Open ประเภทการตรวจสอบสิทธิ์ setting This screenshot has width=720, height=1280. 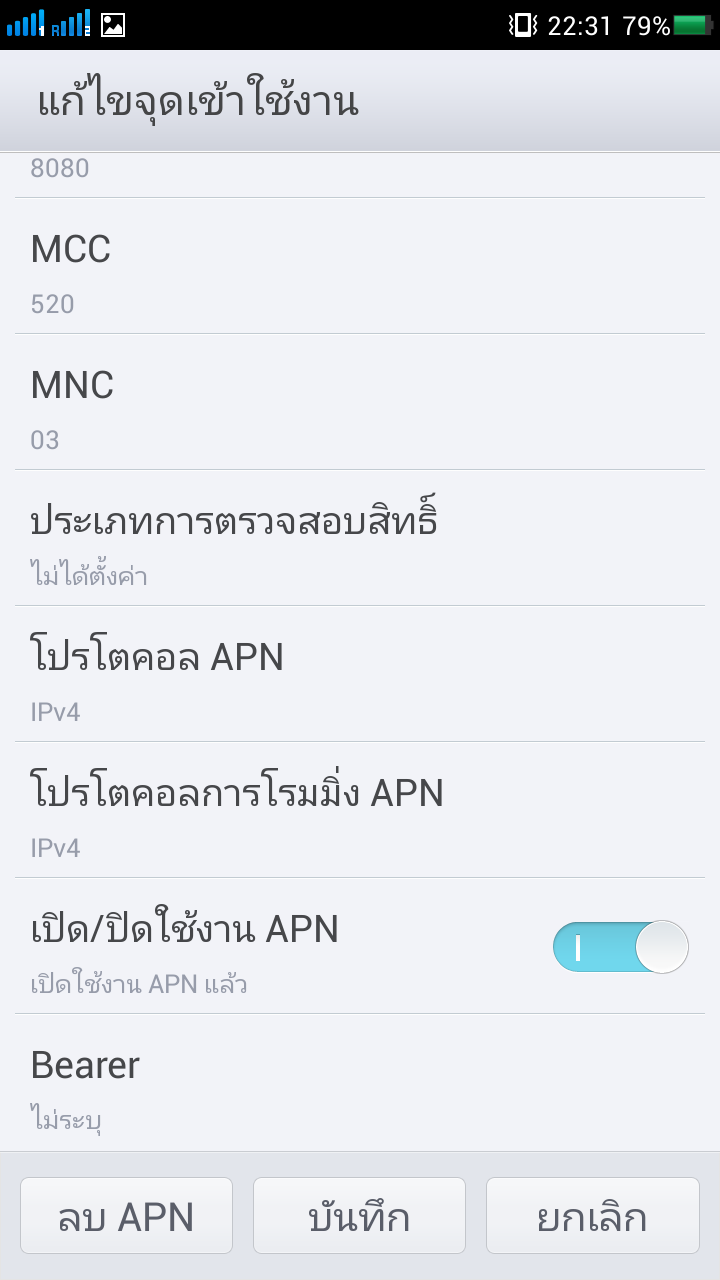pyautogui.click(x=360, y=538)
